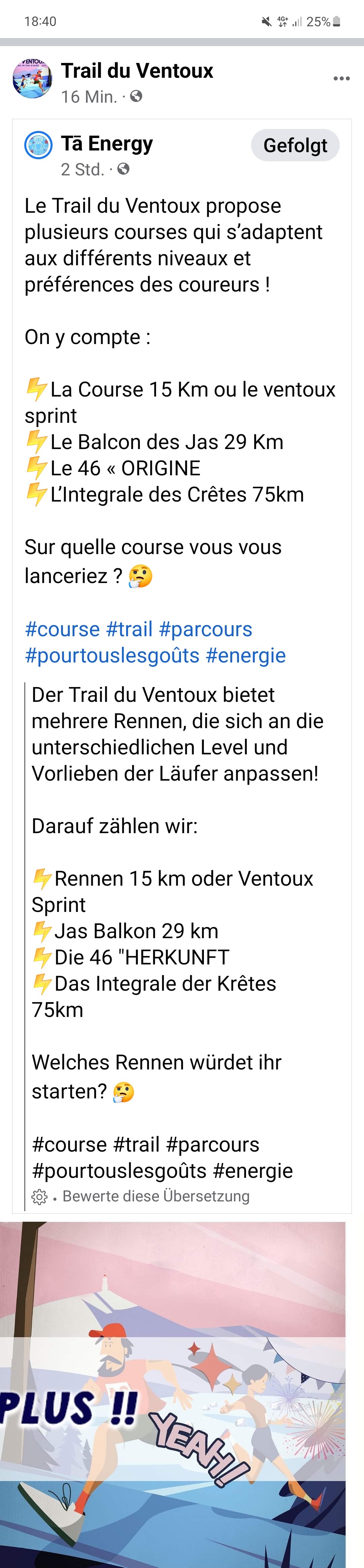Open the blue #trail hashtag

pyautogui.click(x=129, y=629)
